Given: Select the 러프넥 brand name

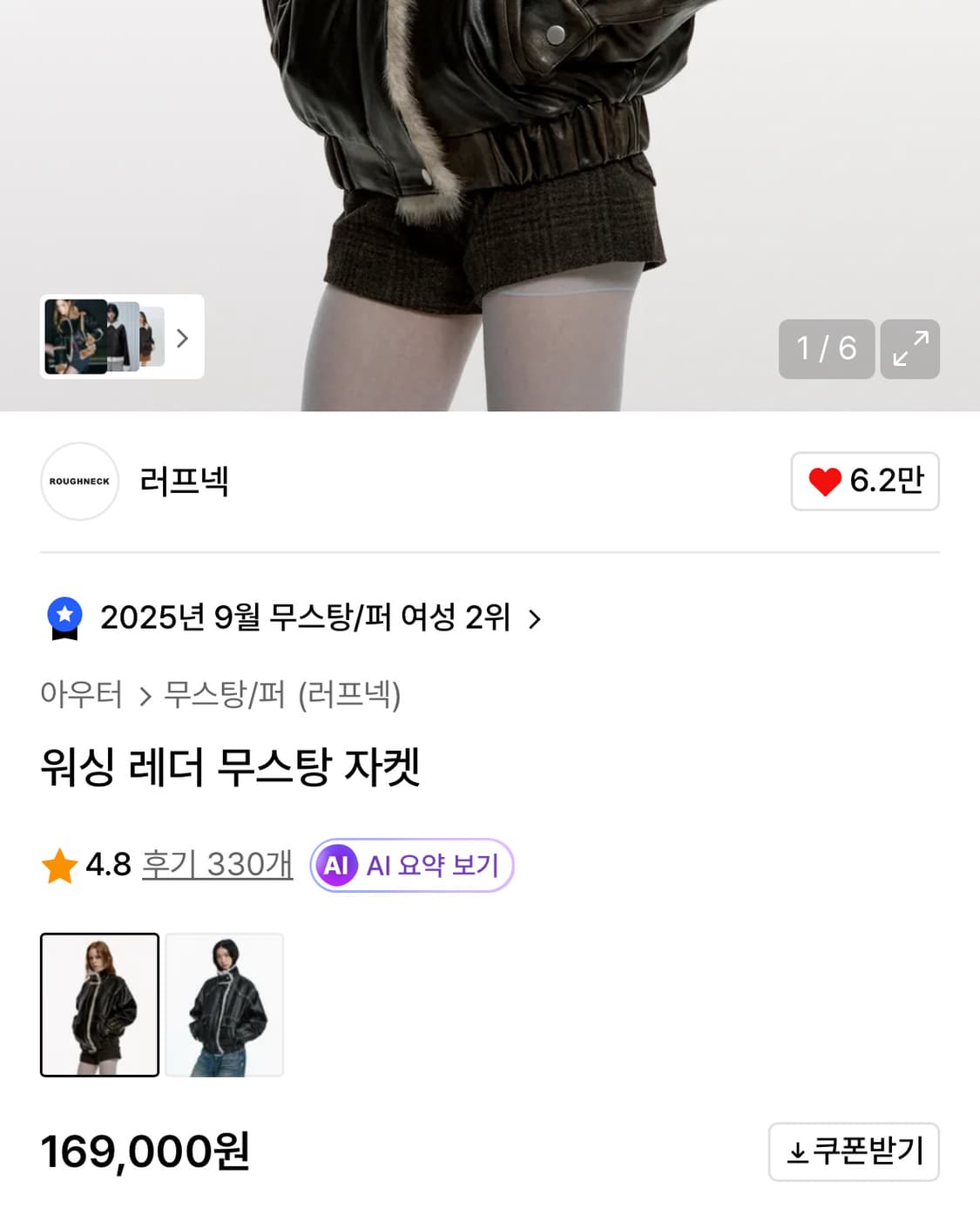Looking at the screenshot, I should coord(181,481).
